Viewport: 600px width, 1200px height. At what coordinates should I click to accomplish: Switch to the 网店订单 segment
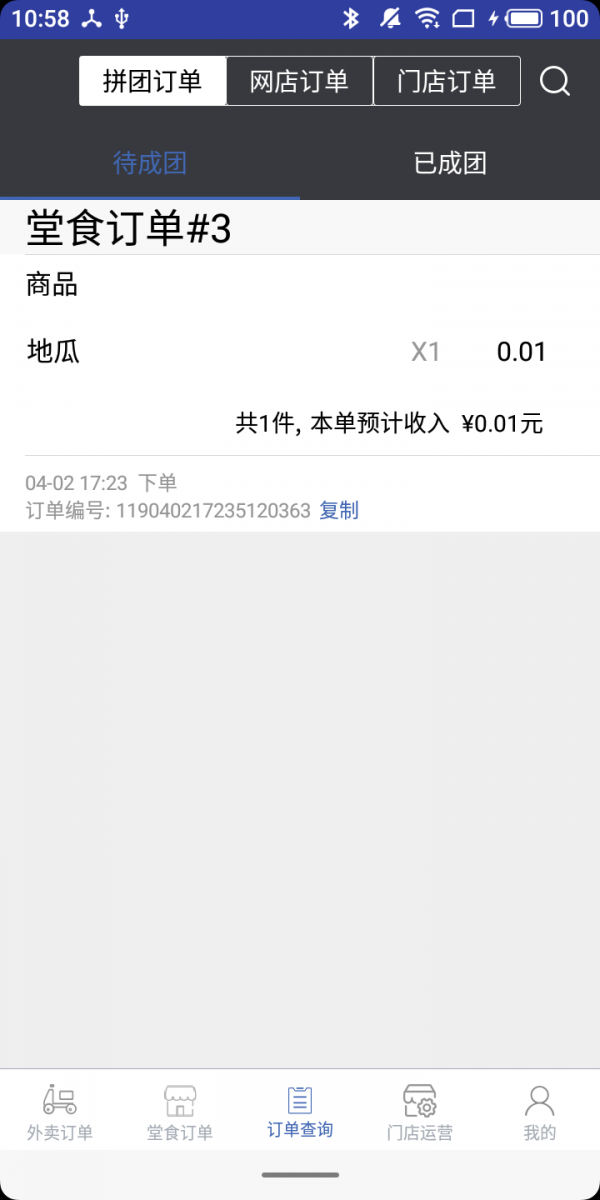[299, 81]
